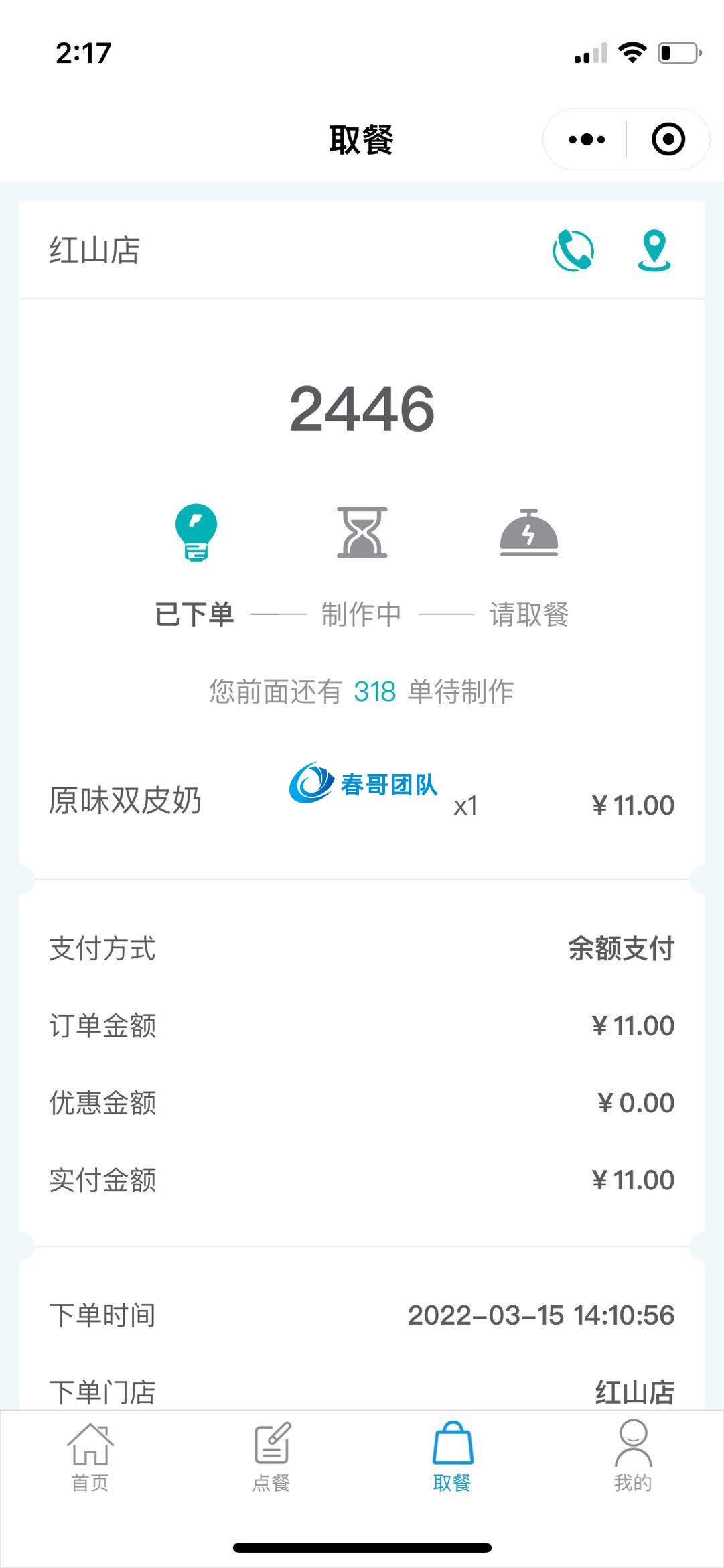Call the 红山店 store via phone icon
Viewport: 724px width, 1568px height.
tap(573, 250)
